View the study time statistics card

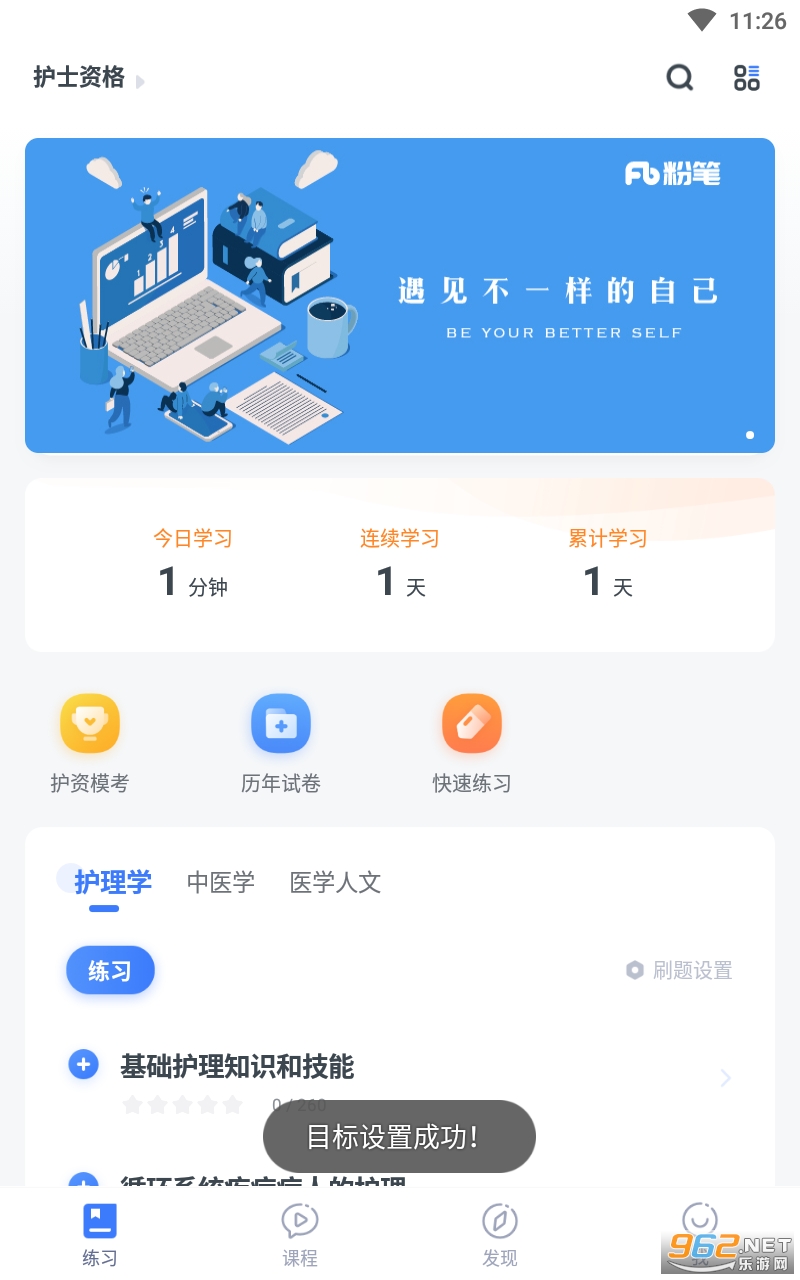pyautogui.click(x=400, y=565)
